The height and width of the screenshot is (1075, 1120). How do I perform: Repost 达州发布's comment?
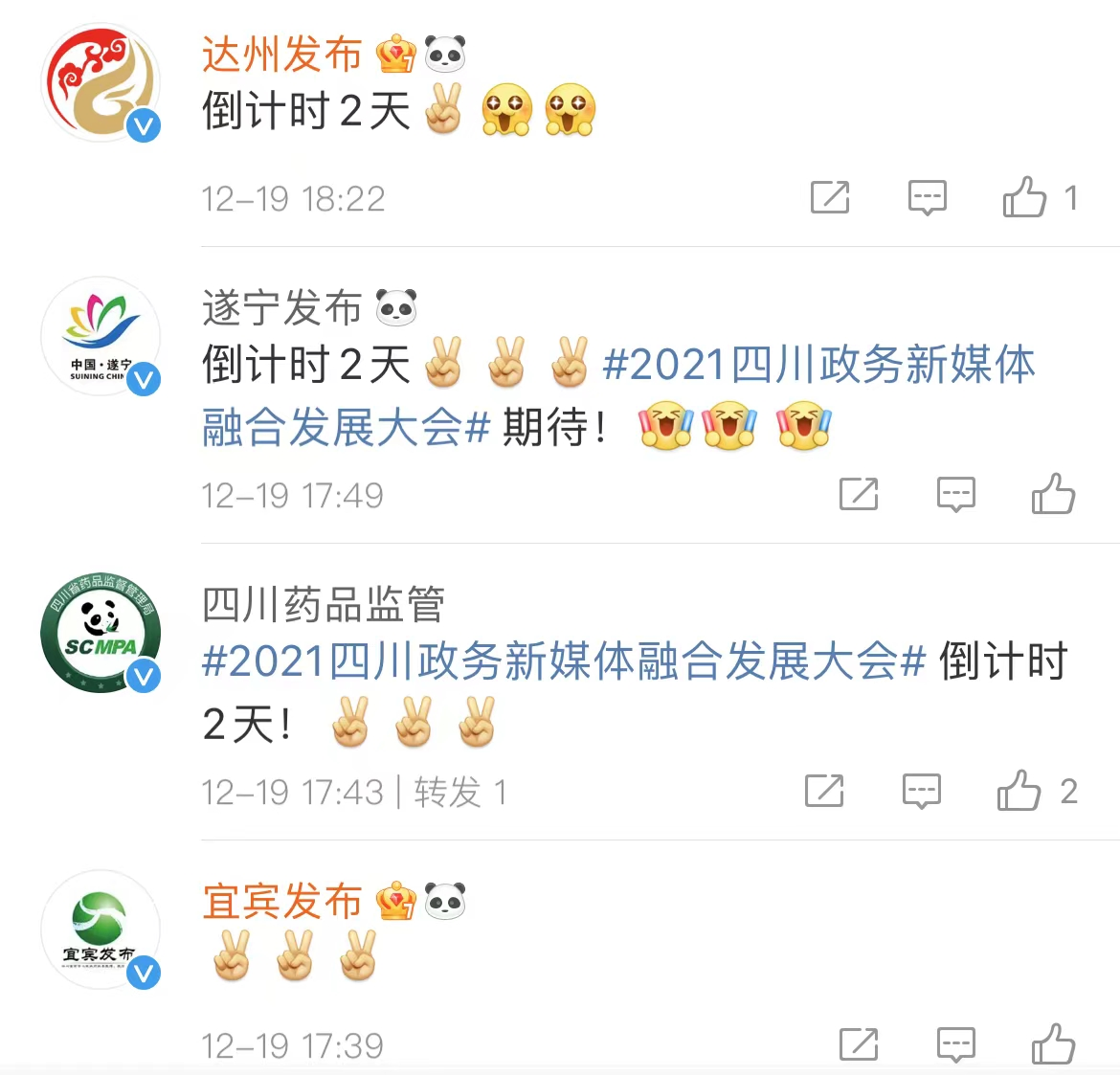830,197
